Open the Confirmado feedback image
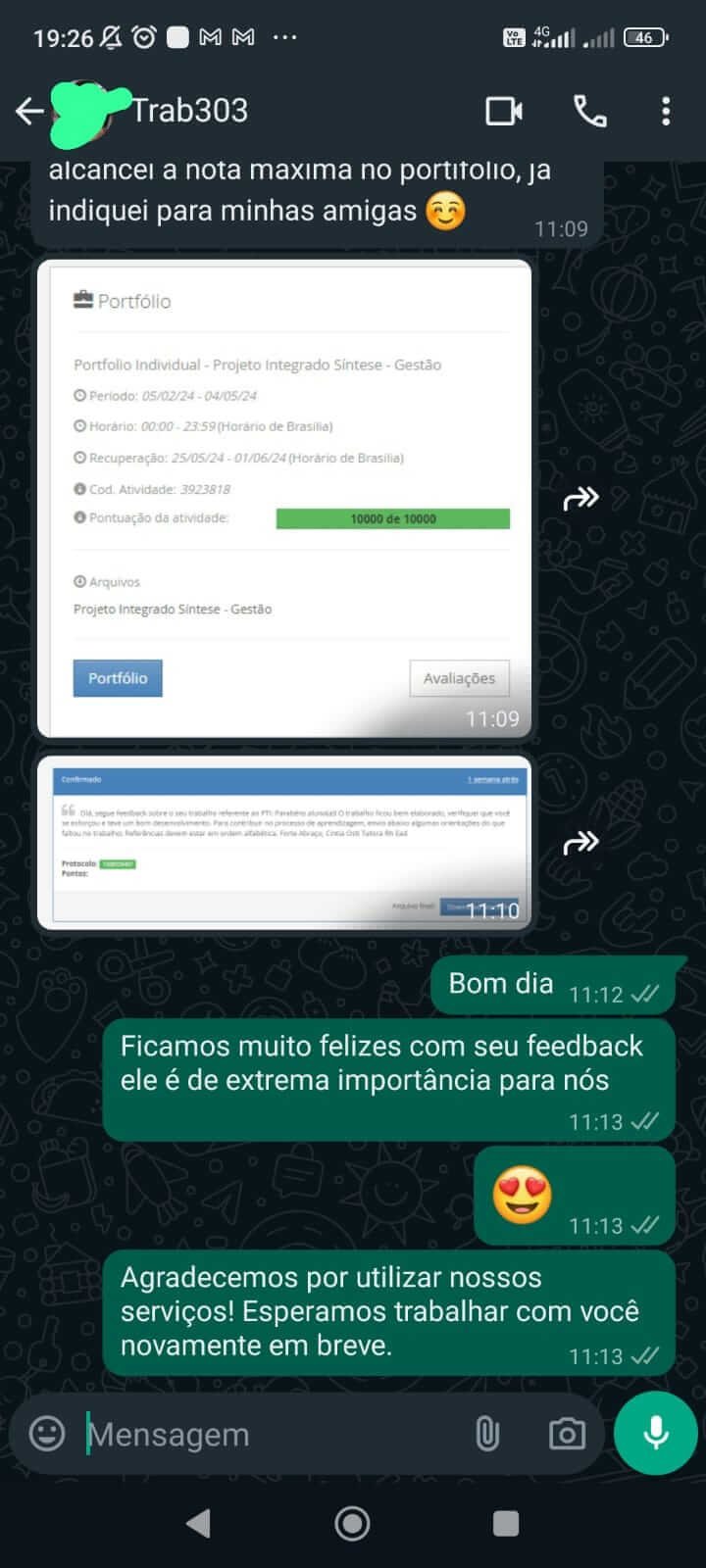 [x=284, y=843]
